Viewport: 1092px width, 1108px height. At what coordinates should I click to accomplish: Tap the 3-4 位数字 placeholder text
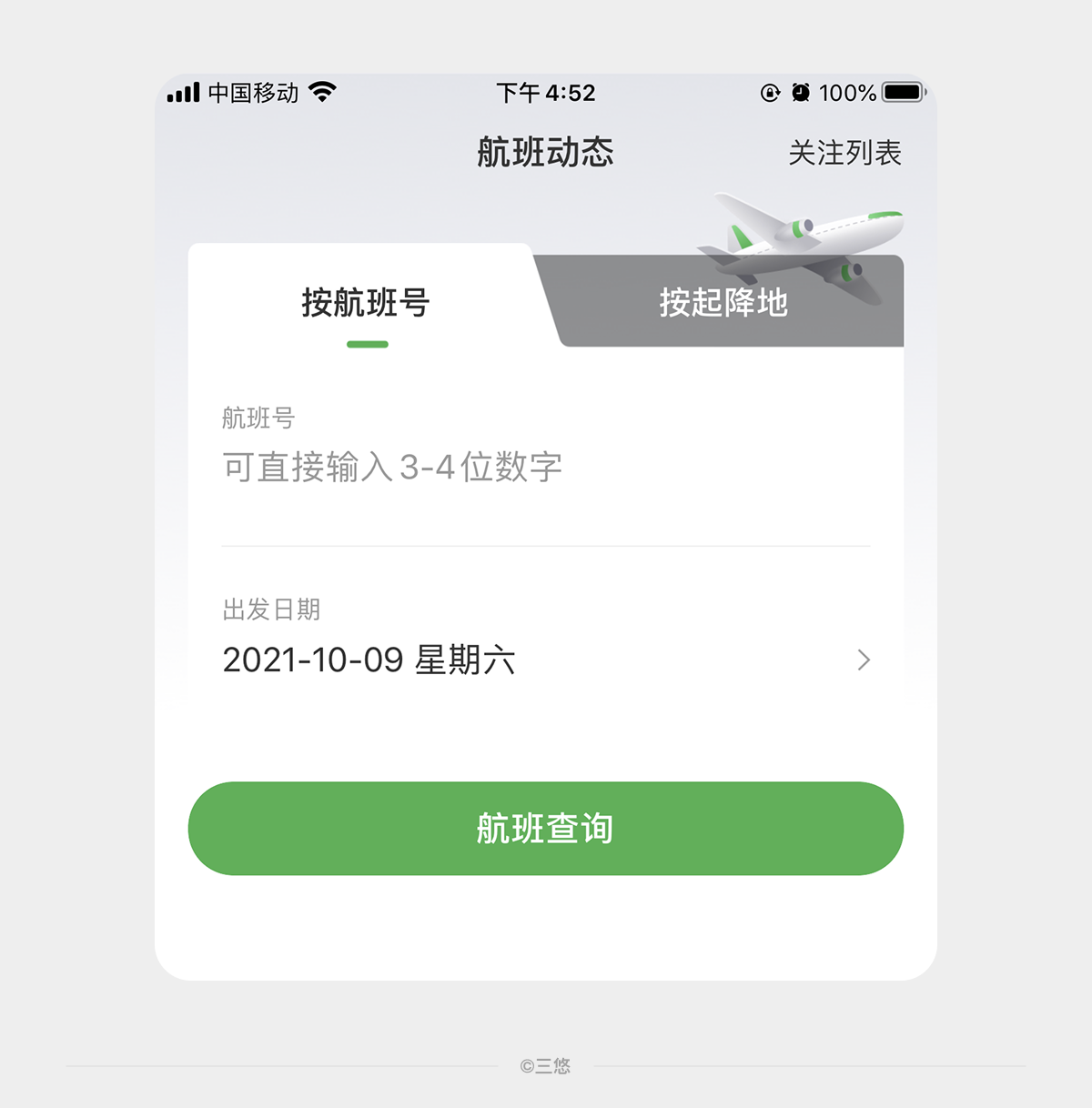(390, 468)
